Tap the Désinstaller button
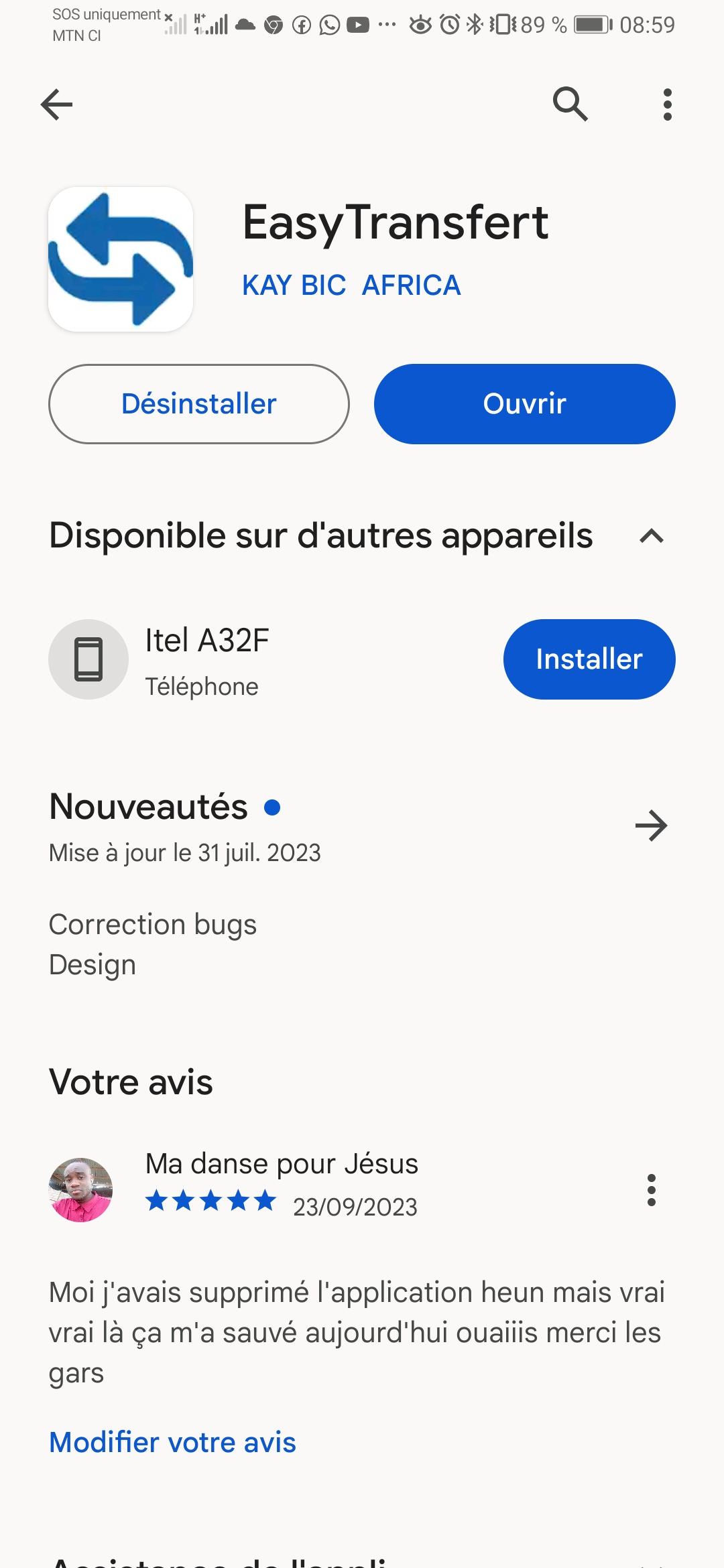The width and height of the screenshot is (724, 1568). (199, 404)
